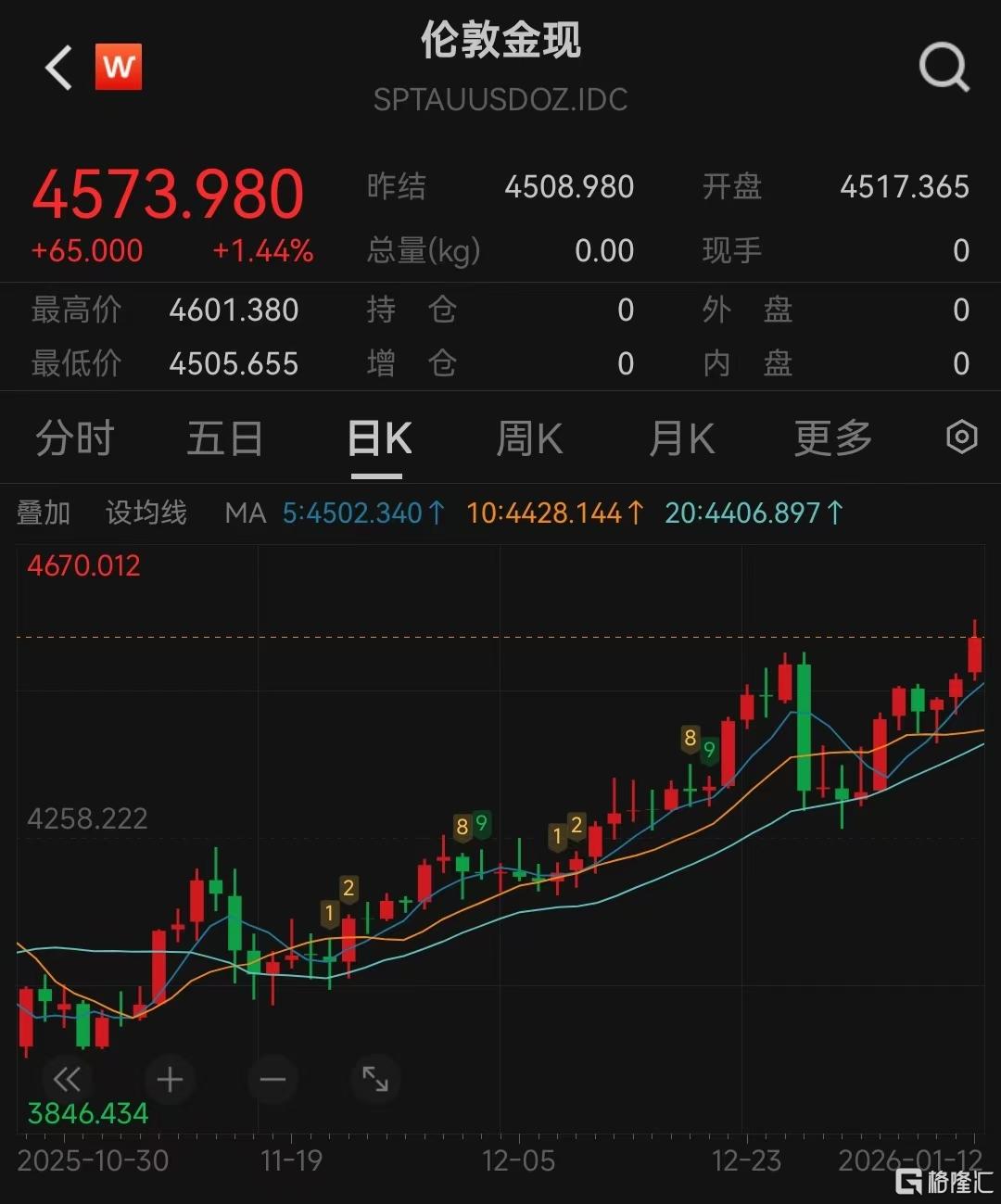Go back using the arrow icon
Image resolution: width=1001 pixels, height=1204 pixels.
click(x=59, y=68)
